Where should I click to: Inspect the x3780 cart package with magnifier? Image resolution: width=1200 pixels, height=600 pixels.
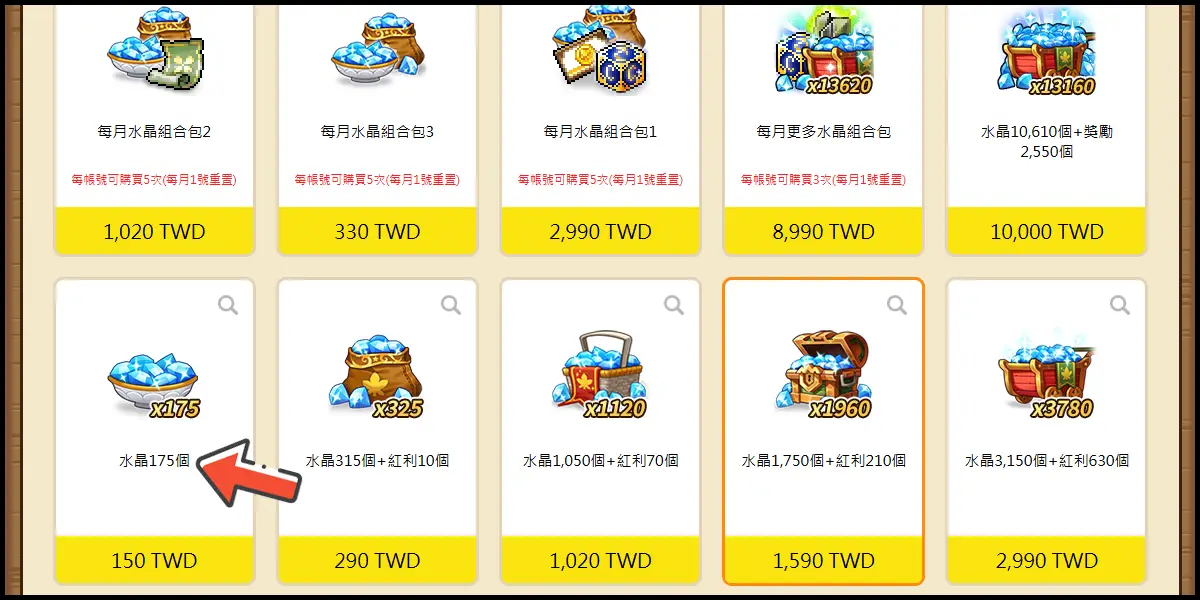pyautogui.click(x=1120, y=305)
